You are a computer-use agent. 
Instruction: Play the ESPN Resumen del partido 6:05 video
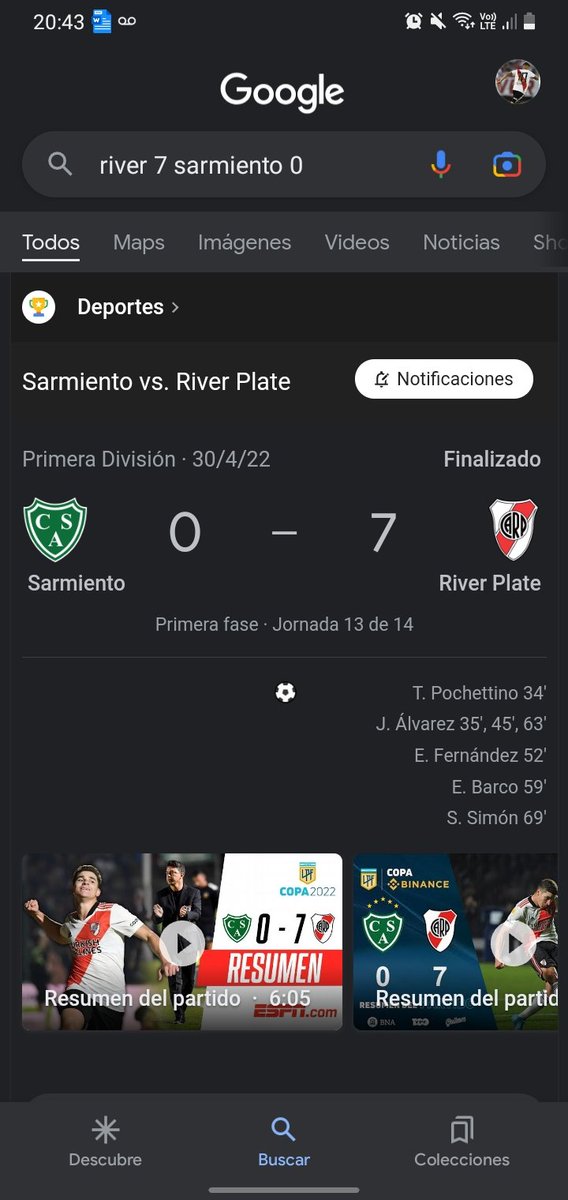[x=182, y=942]
